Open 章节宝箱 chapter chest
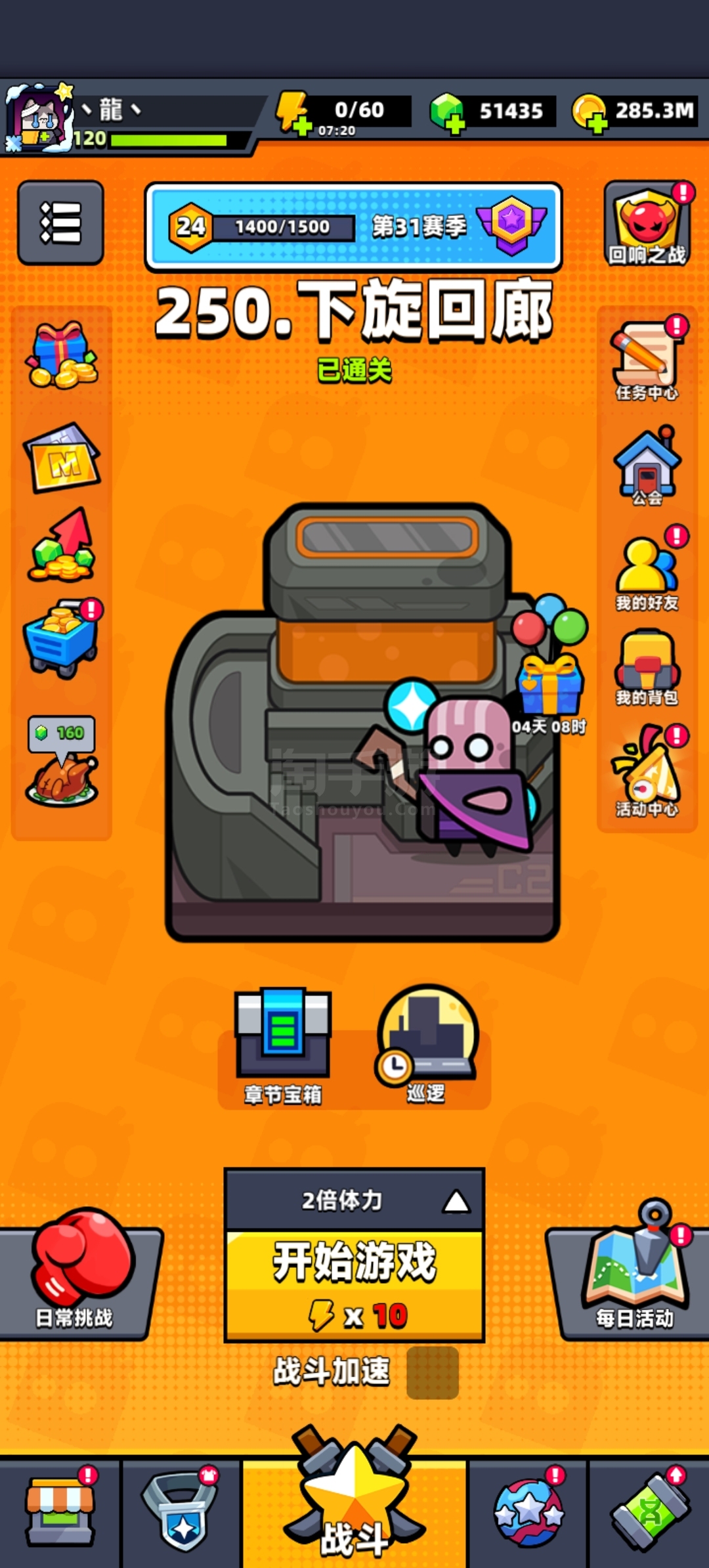 tap(283, 1045)
